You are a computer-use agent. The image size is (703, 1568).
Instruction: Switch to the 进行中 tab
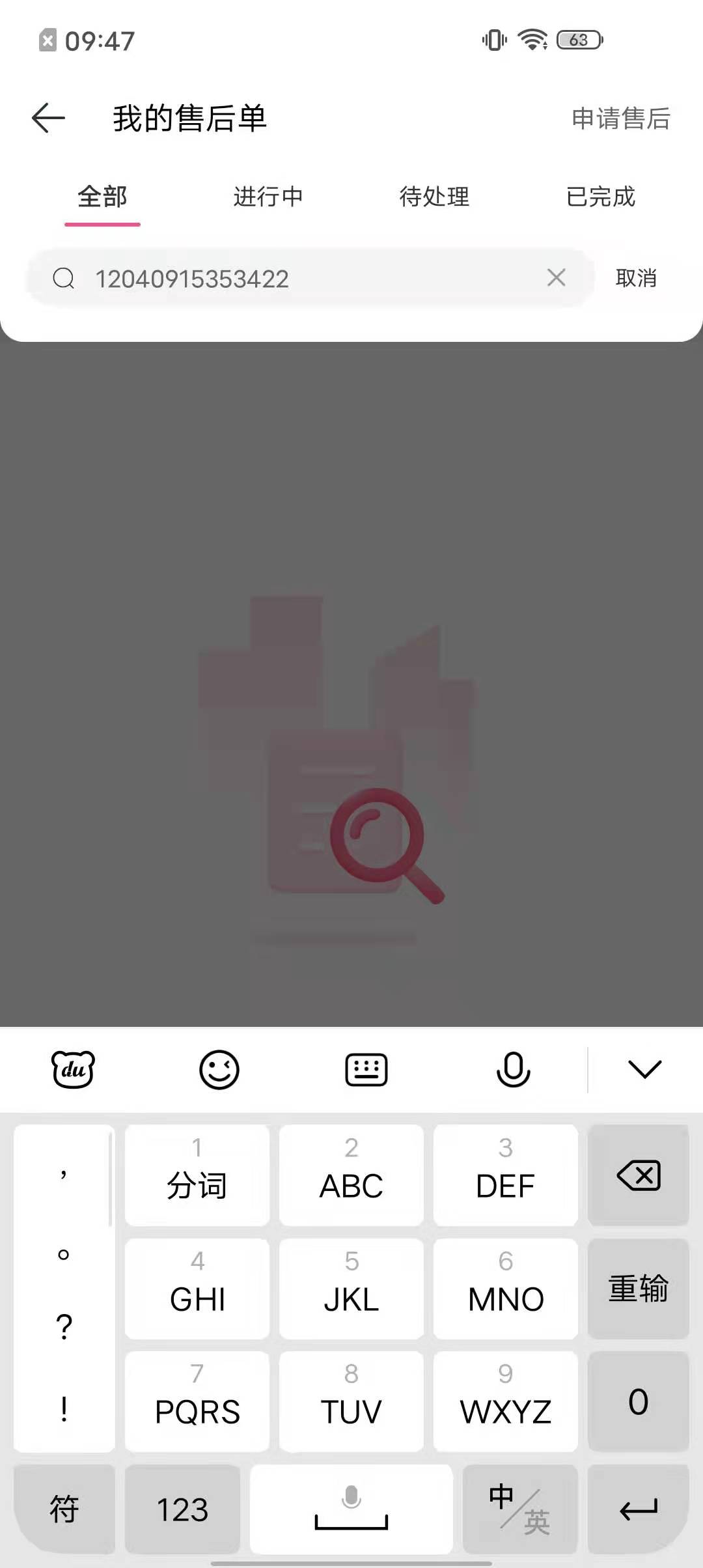[268, 197]
